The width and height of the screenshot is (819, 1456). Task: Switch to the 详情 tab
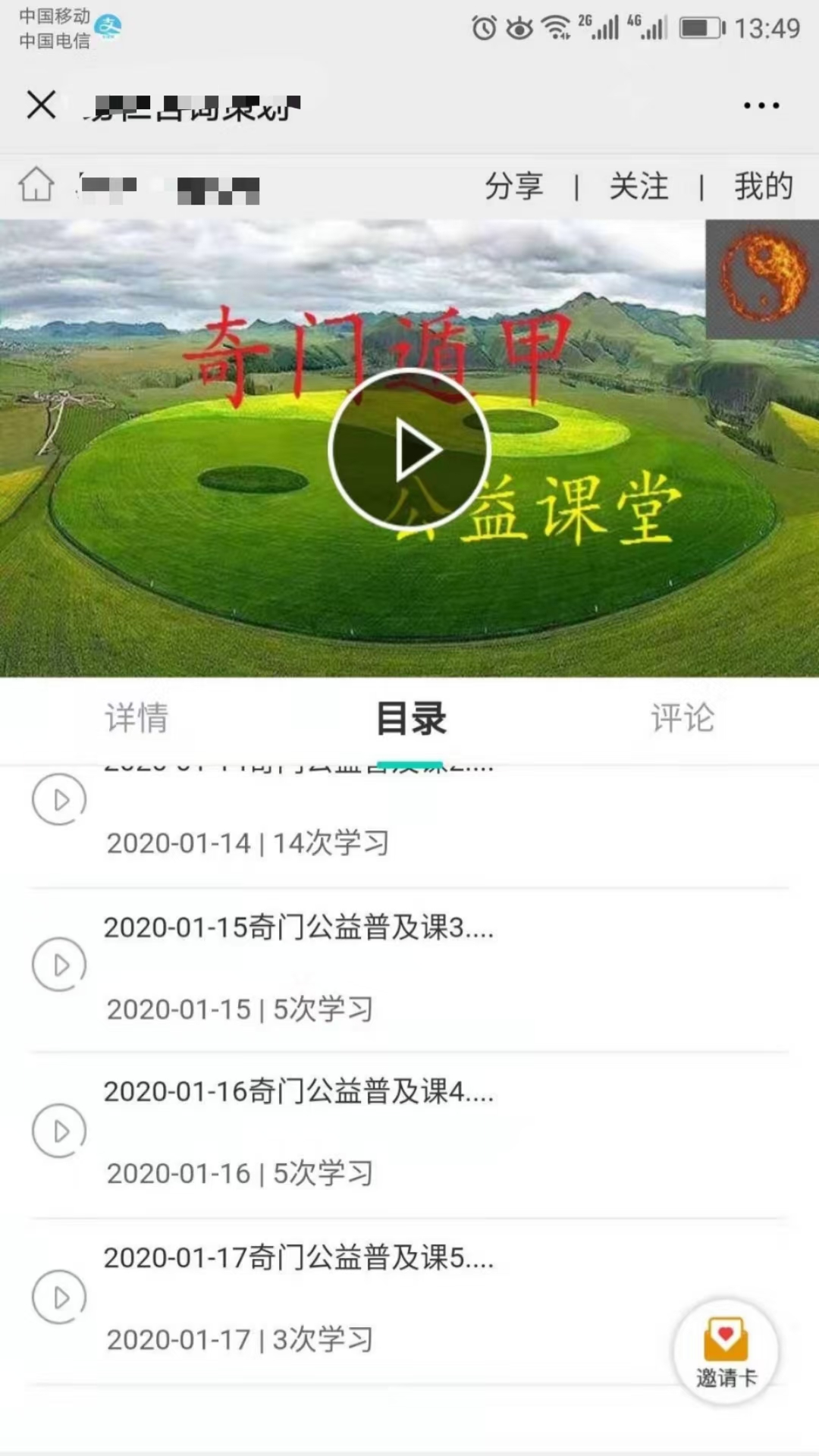pos(136,717)
